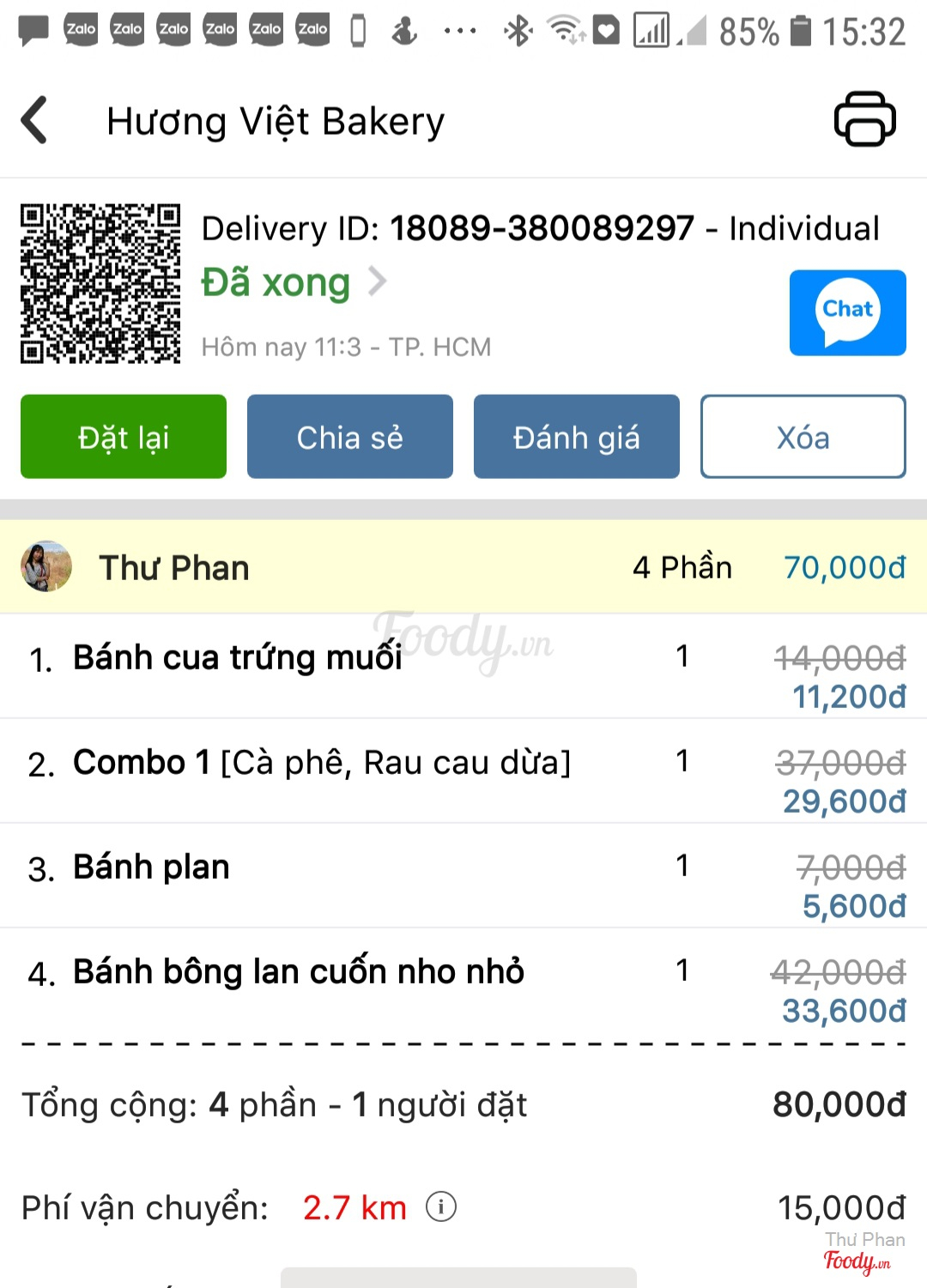
Task: Show shipping fee info icon
Action: click(x=441, y=1207)
